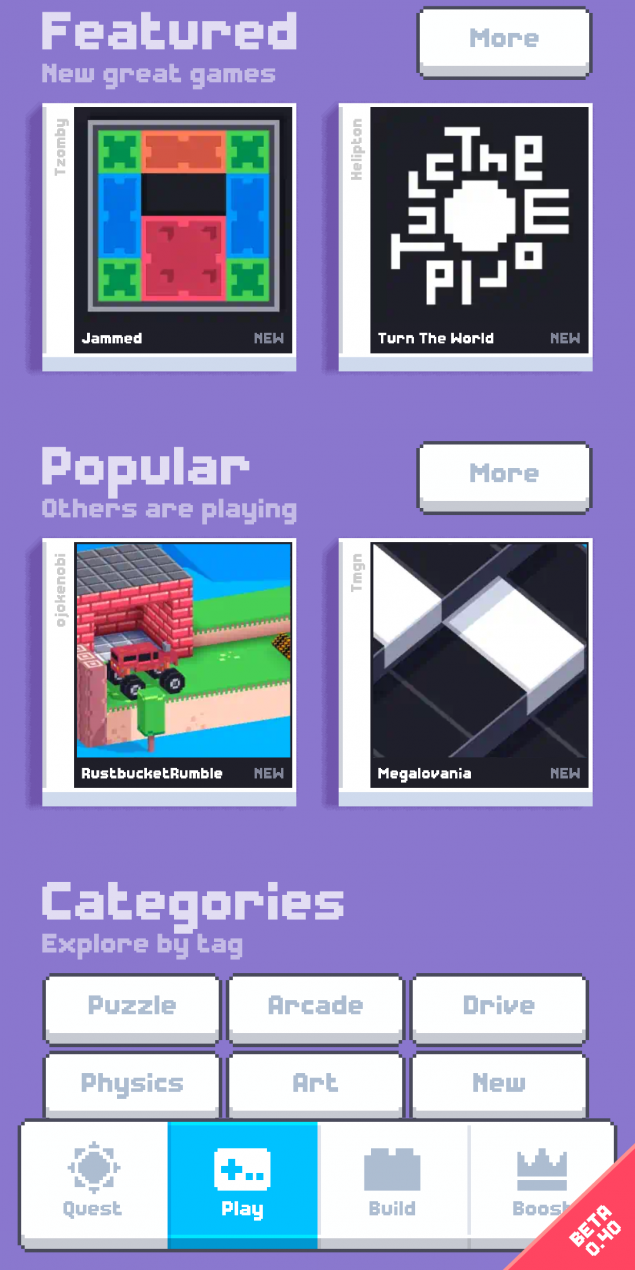Screen dimensions: 635x1270
Task: Open More in the Popular section
Action: [x=504, y=473]
